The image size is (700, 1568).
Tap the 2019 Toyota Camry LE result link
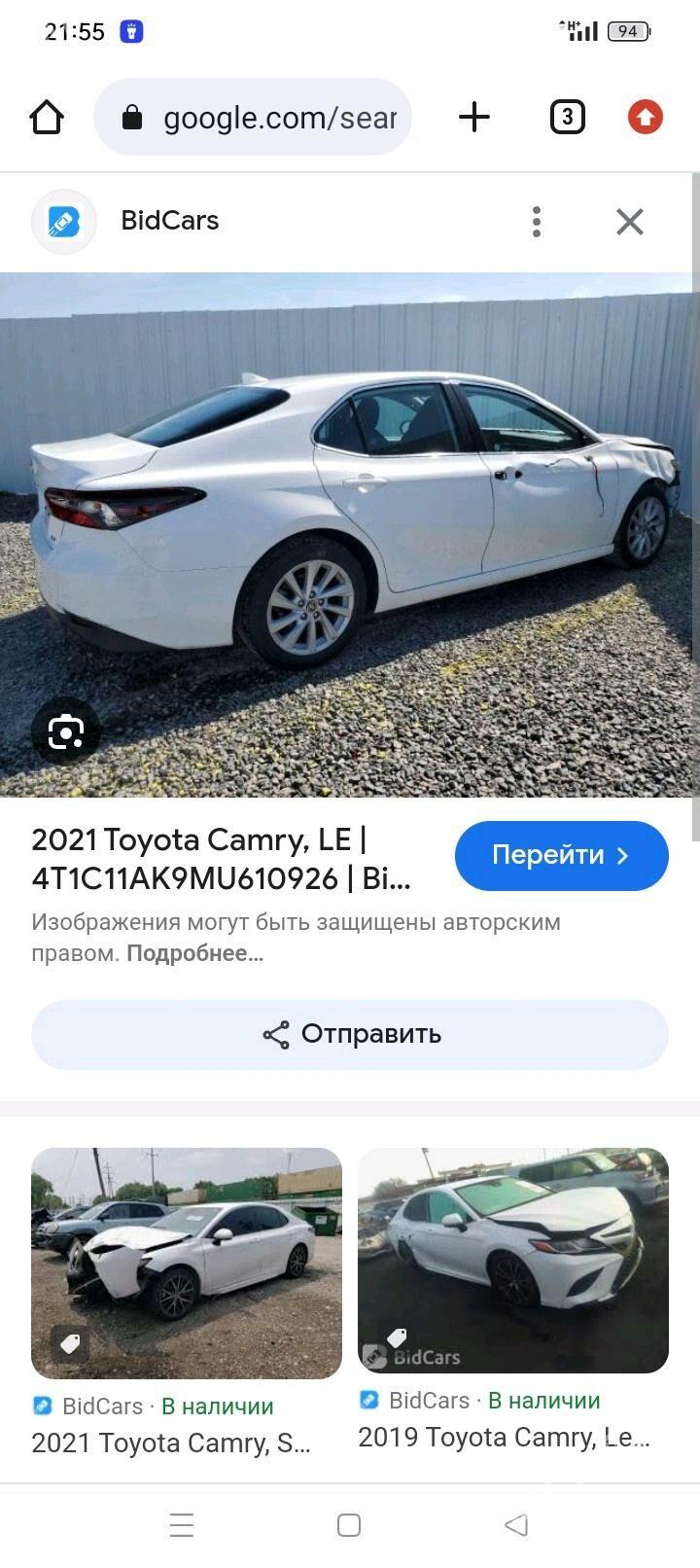(x=506, y=1437)
